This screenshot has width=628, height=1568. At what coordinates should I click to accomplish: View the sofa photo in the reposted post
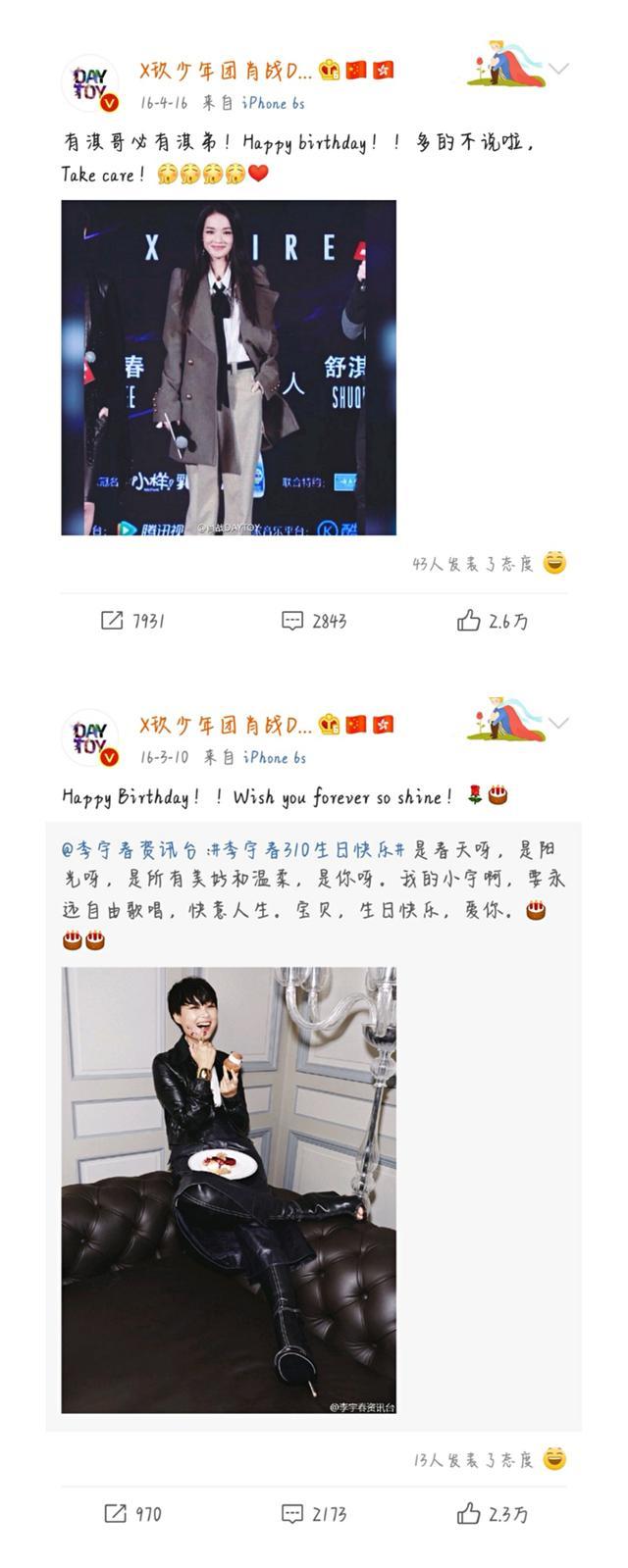(229, 1189)
